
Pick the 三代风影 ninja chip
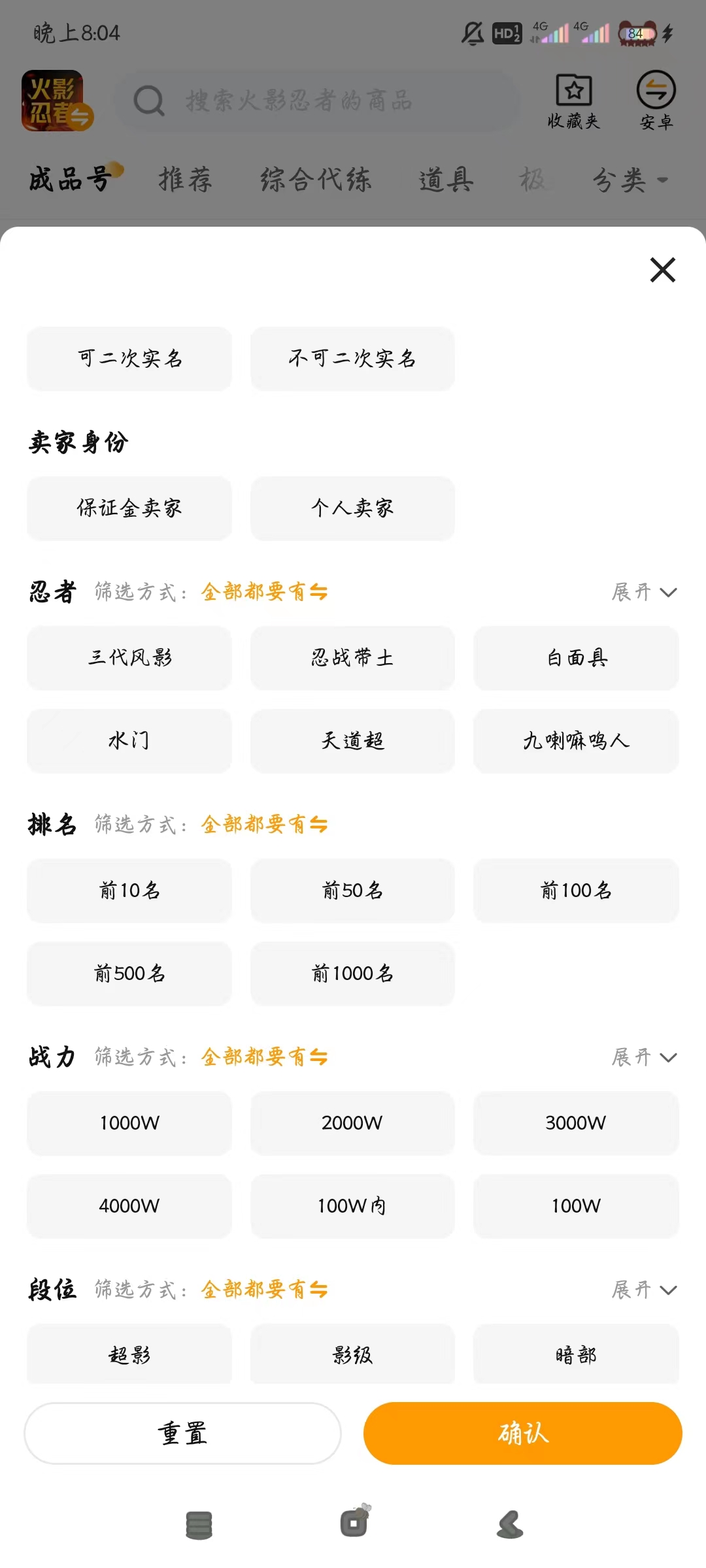[x=129, y=658]
